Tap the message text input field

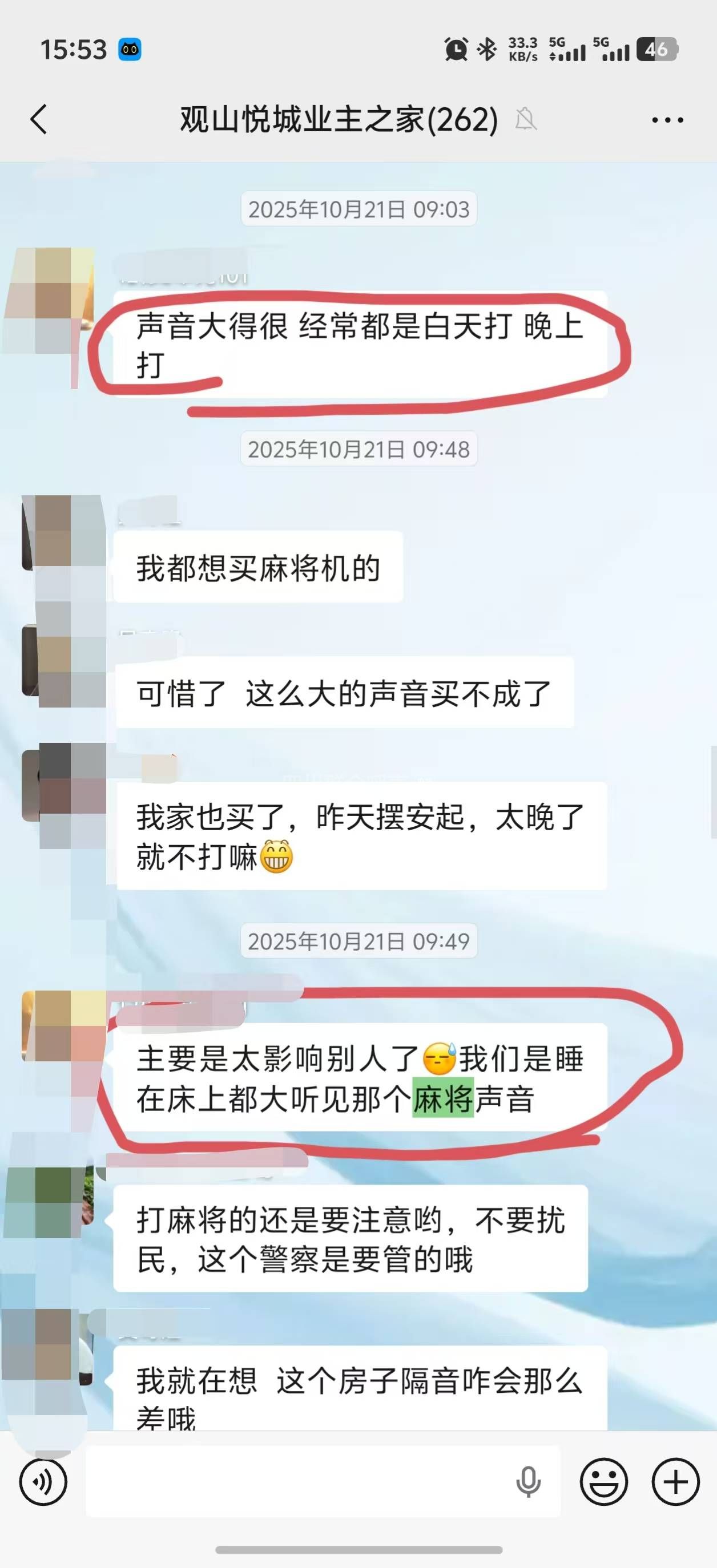click(299, 1481)
